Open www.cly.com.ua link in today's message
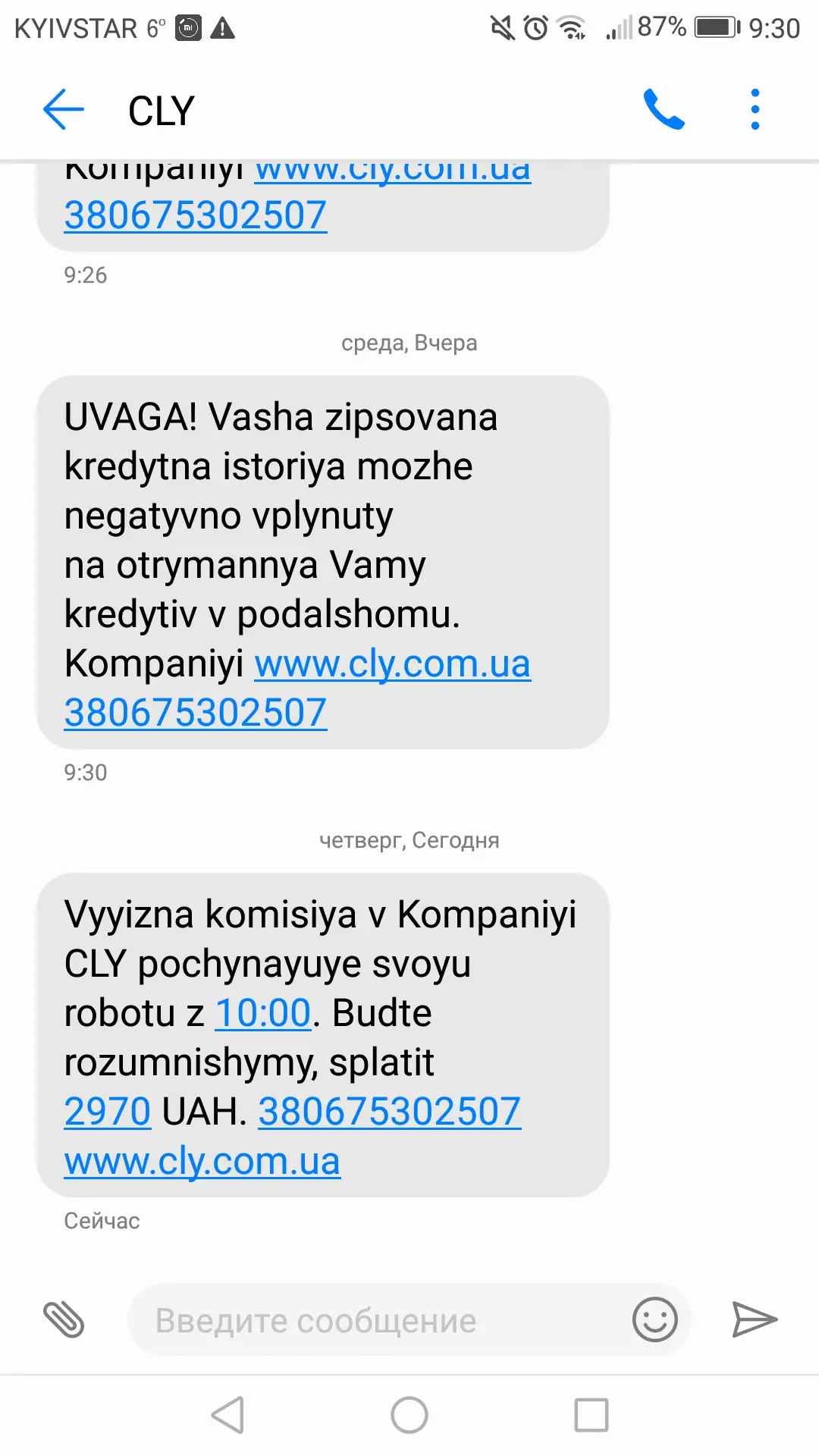This screenshot has height=1456, width=819. coord(202,1162)
